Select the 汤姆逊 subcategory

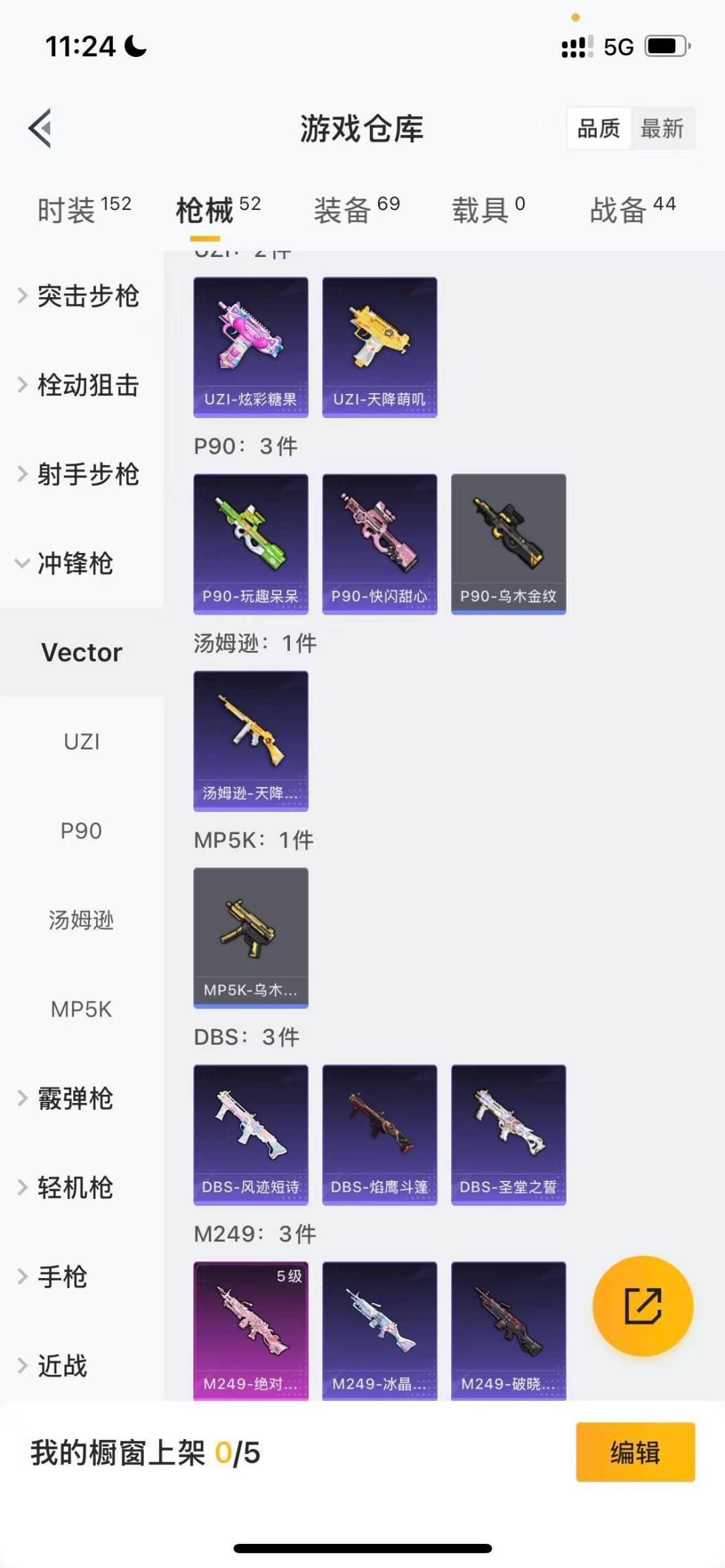point(81,921)
